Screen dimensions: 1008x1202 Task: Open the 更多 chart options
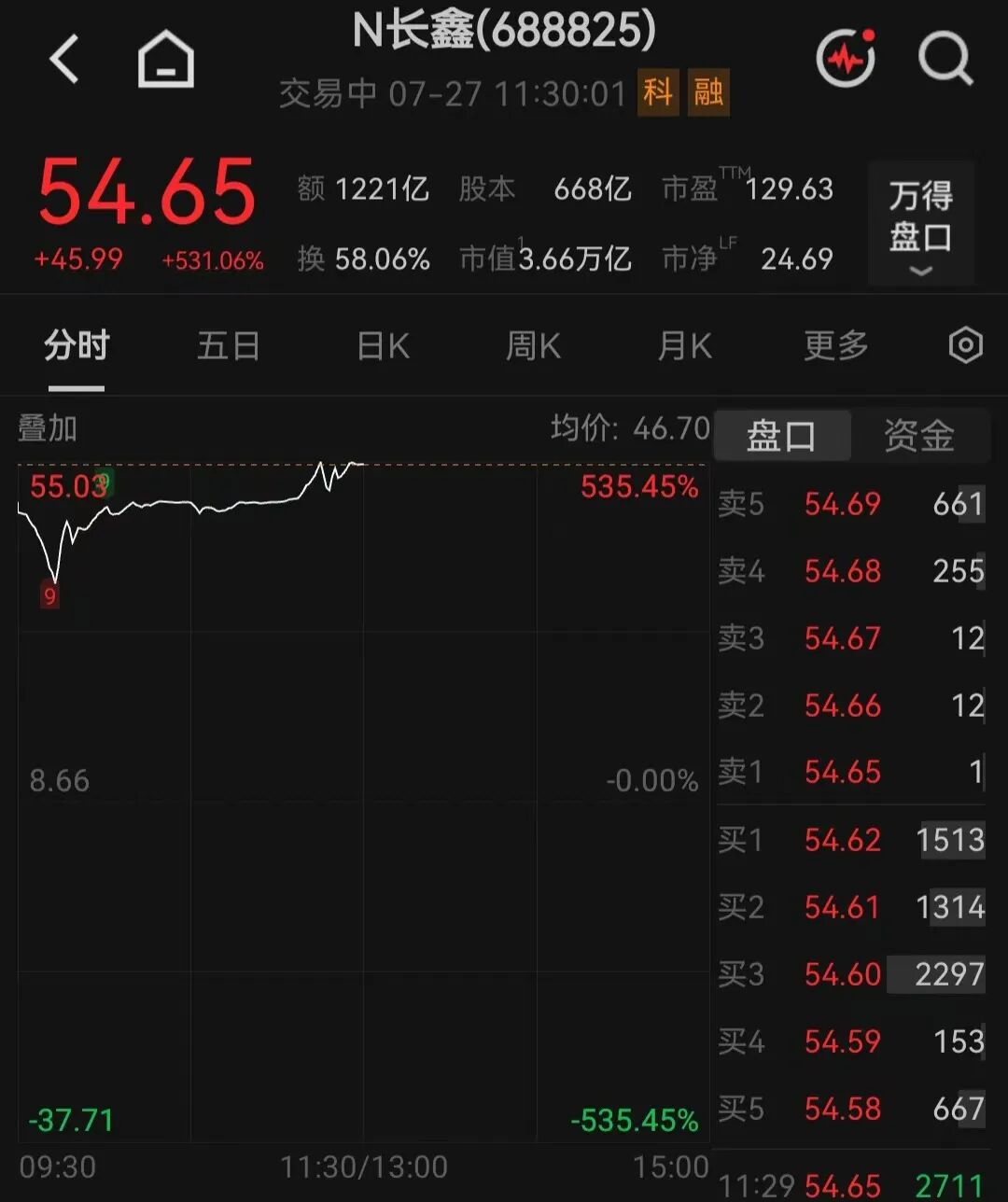[836, 346]
